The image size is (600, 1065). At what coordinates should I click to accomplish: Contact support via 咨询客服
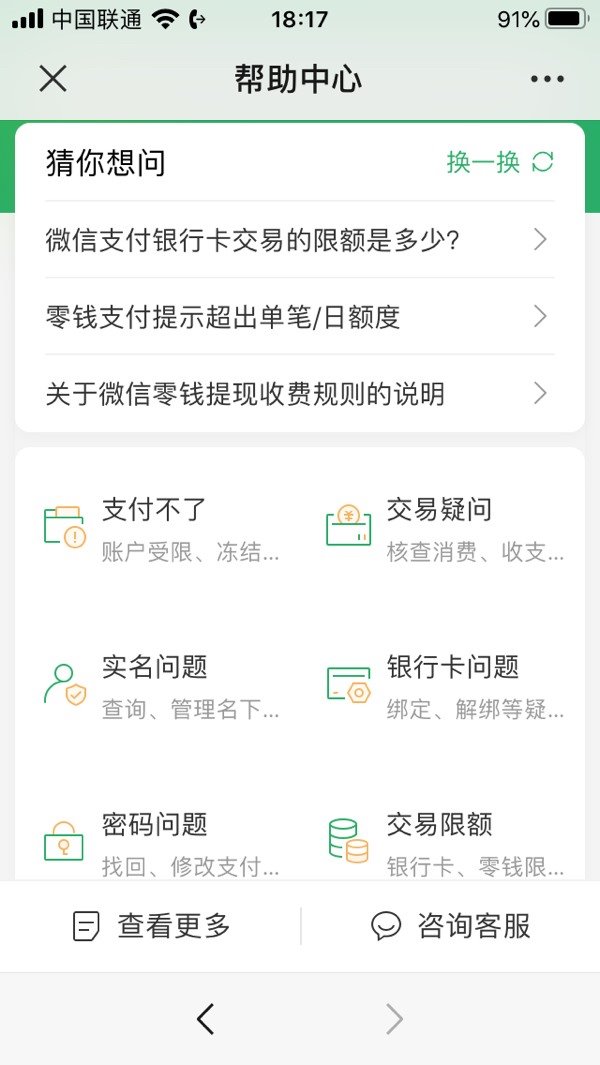[x=450, y=926]
